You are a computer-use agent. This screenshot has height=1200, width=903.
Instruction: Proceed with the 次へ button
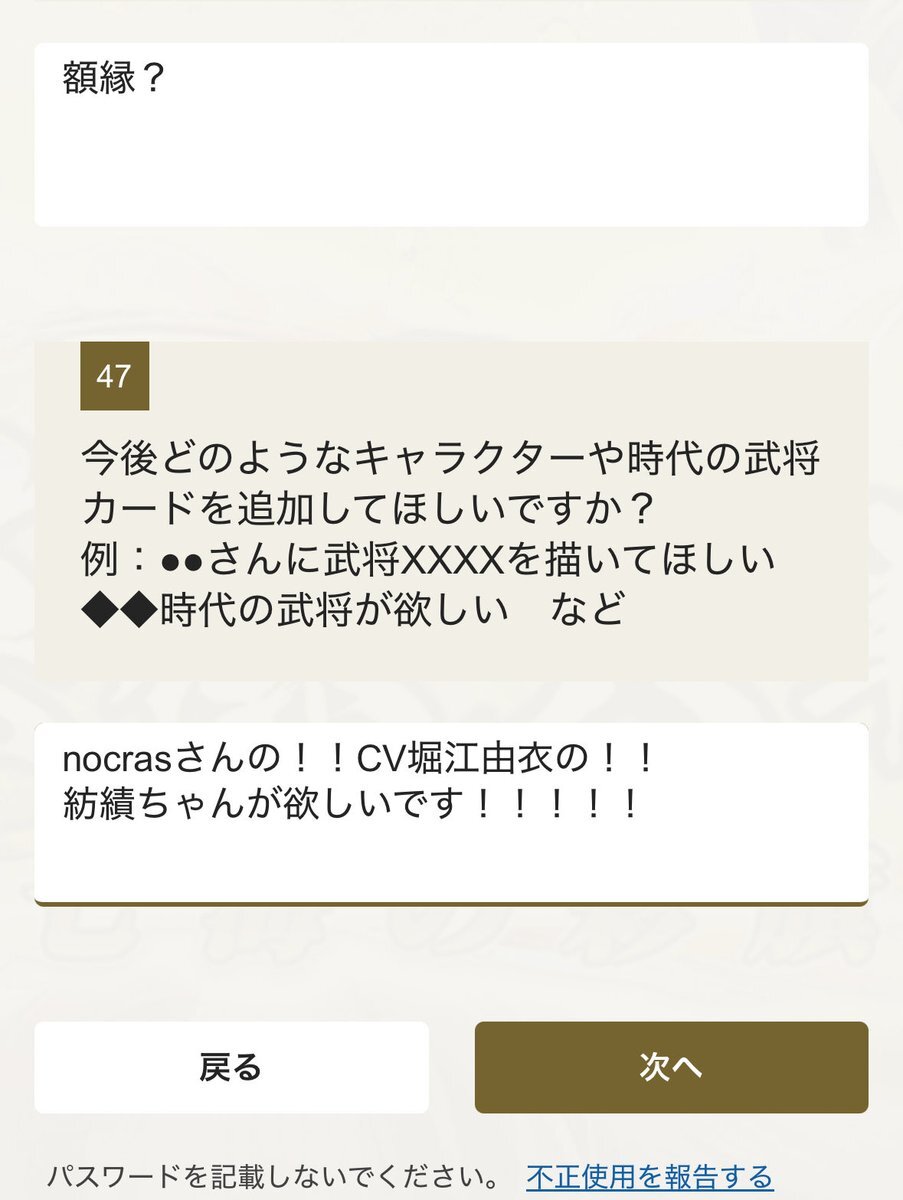click(671, 1067)
